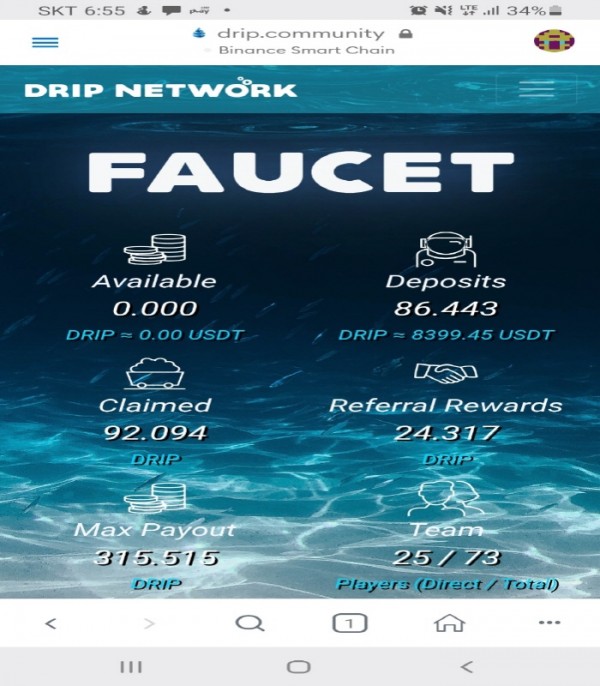Open the browser search
The width and height of the screenshot is (600, 686).
coord(248,623)
